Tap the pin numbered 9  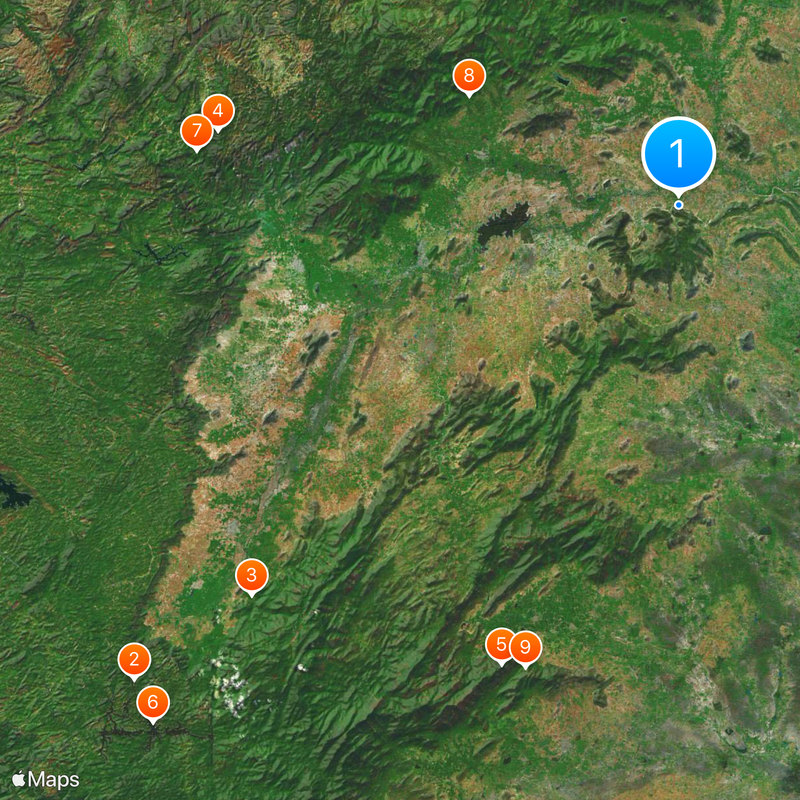[526, 647]
